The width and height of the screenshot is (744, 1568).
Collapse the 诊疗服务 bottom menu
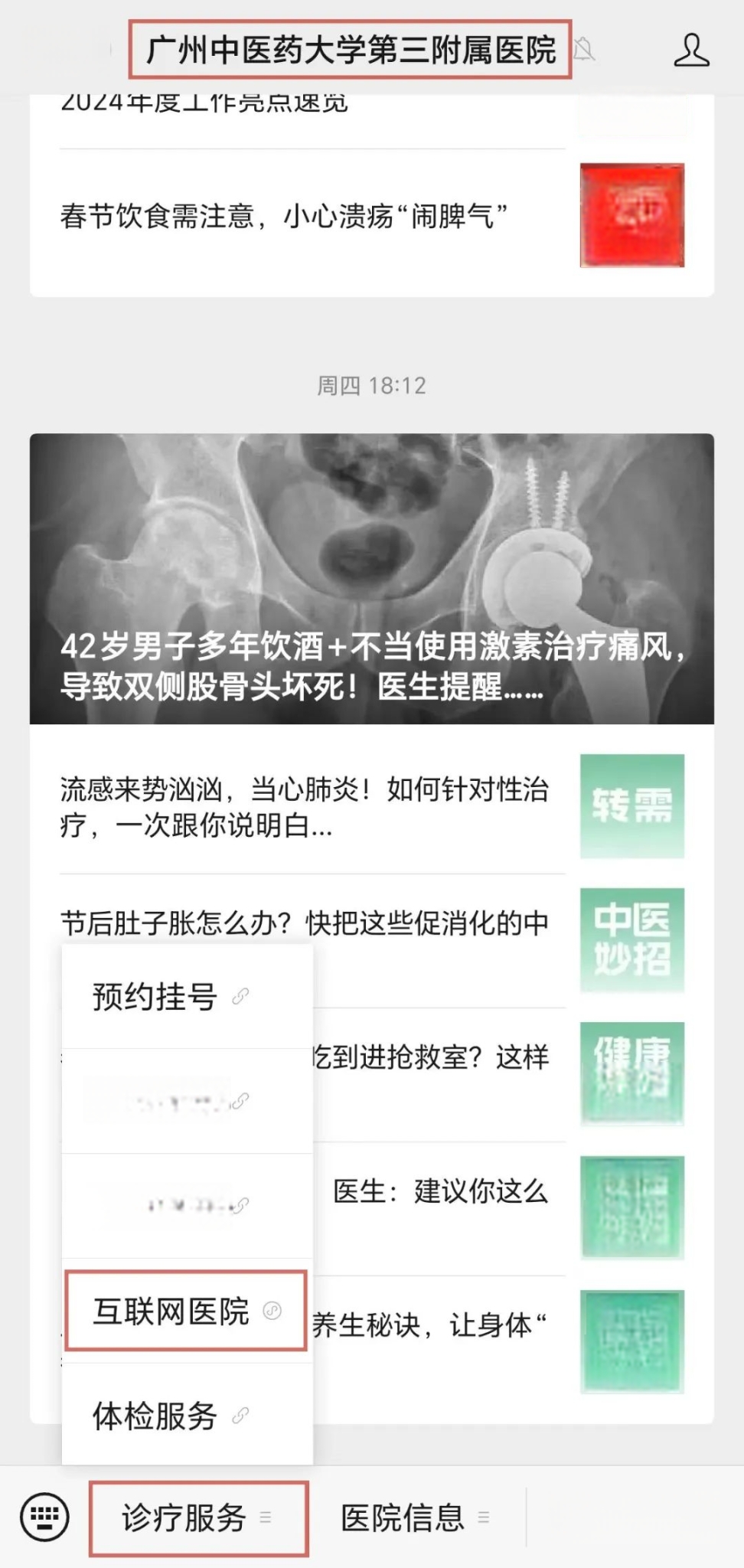[x=197, y=1518]
